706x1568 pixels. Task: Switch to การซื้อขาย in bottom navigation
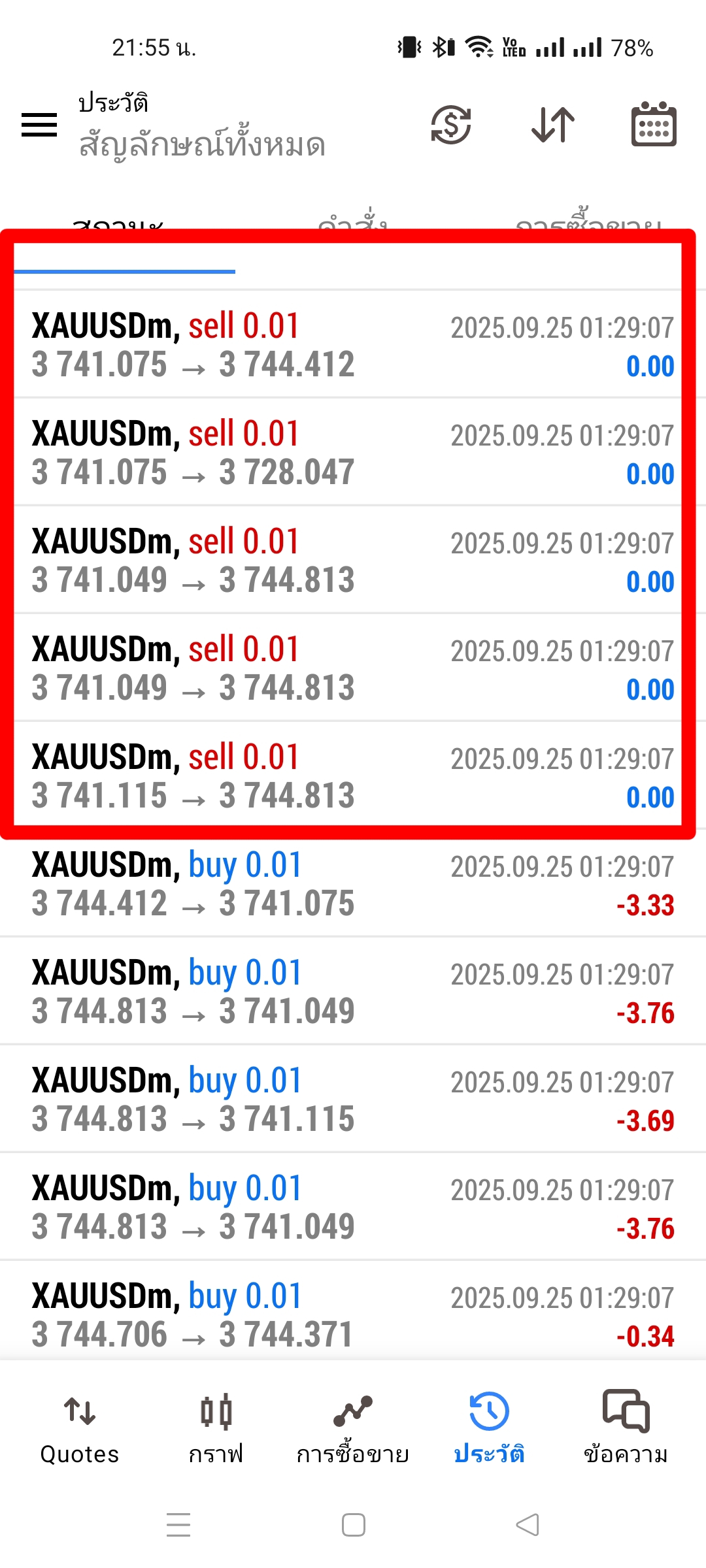[353, 1428]
